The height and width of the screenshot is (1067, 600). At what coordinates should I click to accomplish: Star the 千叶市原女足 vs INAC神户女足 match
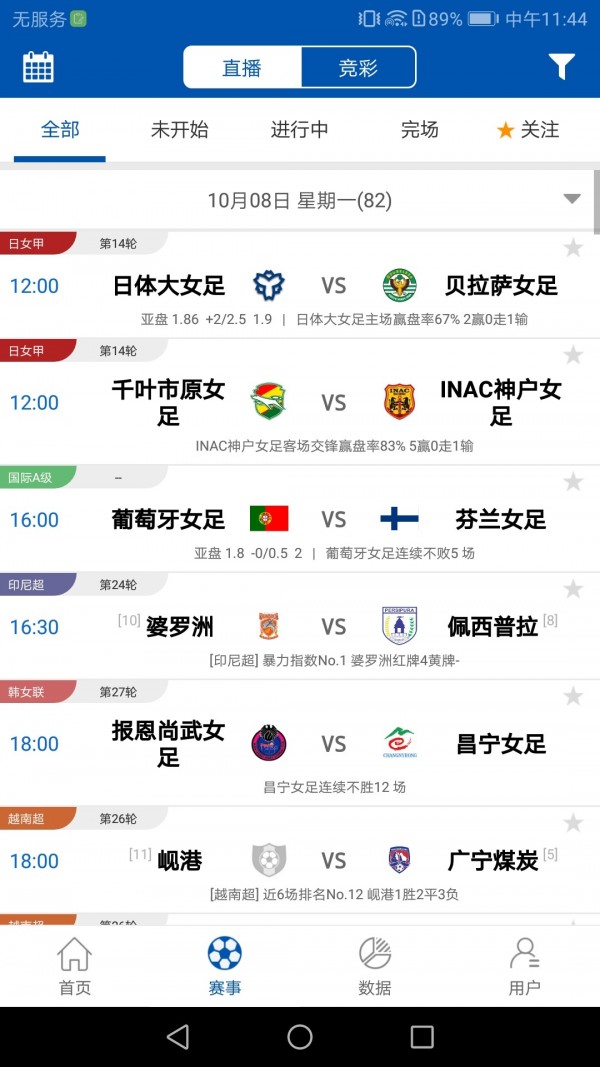coord(573,355)
